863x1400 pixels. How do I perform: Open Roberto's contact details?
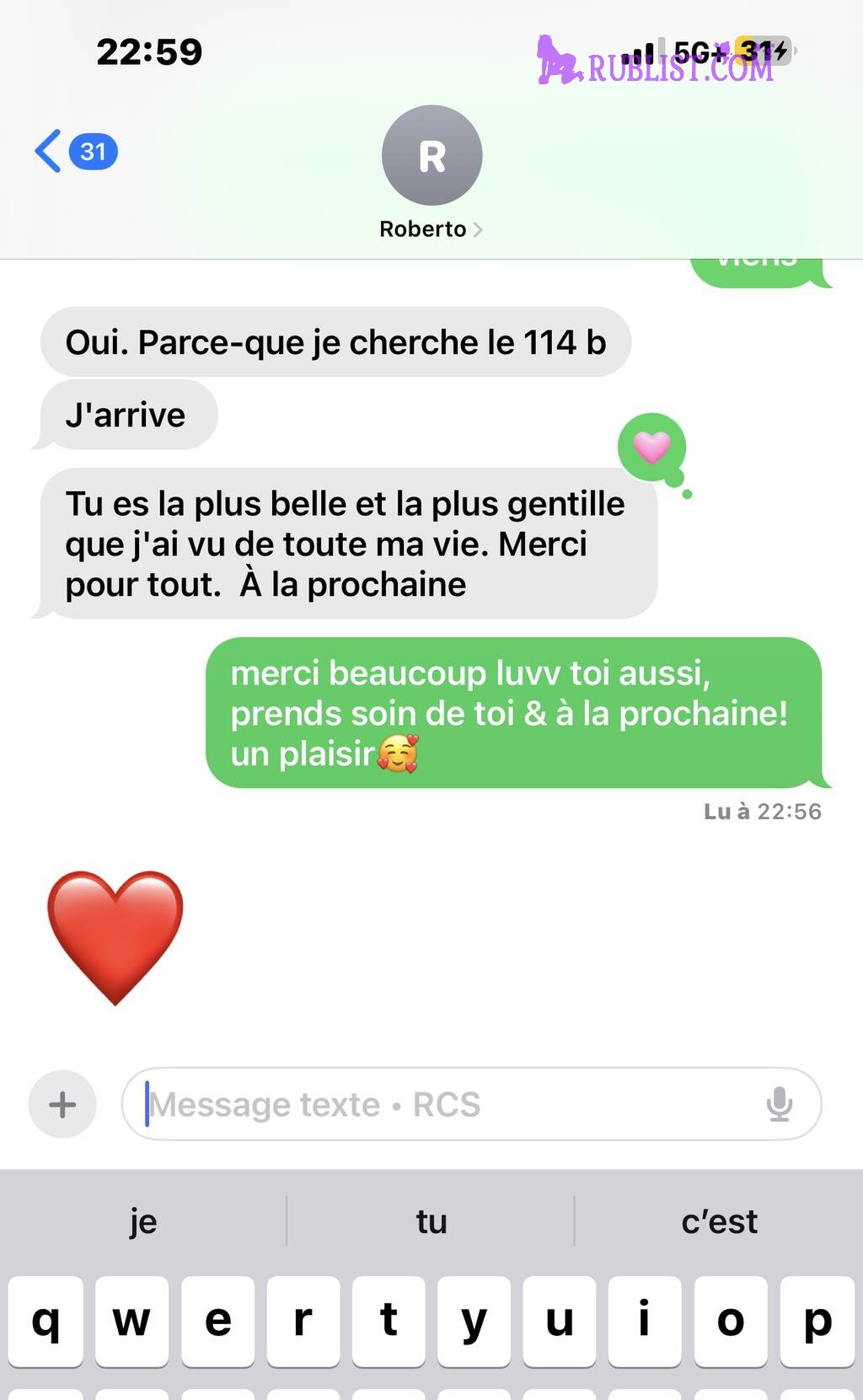click(431, 172)
